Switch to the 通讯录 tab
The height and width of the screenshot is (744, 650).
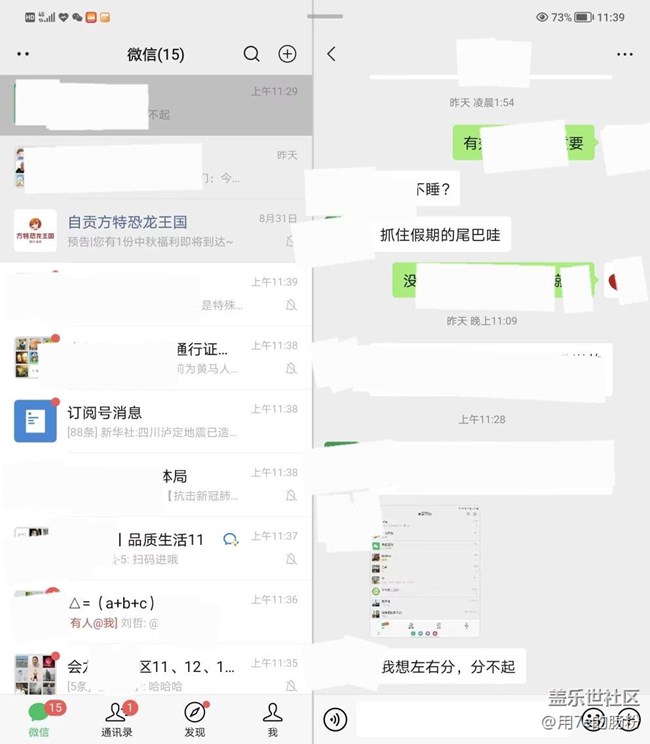117,720
